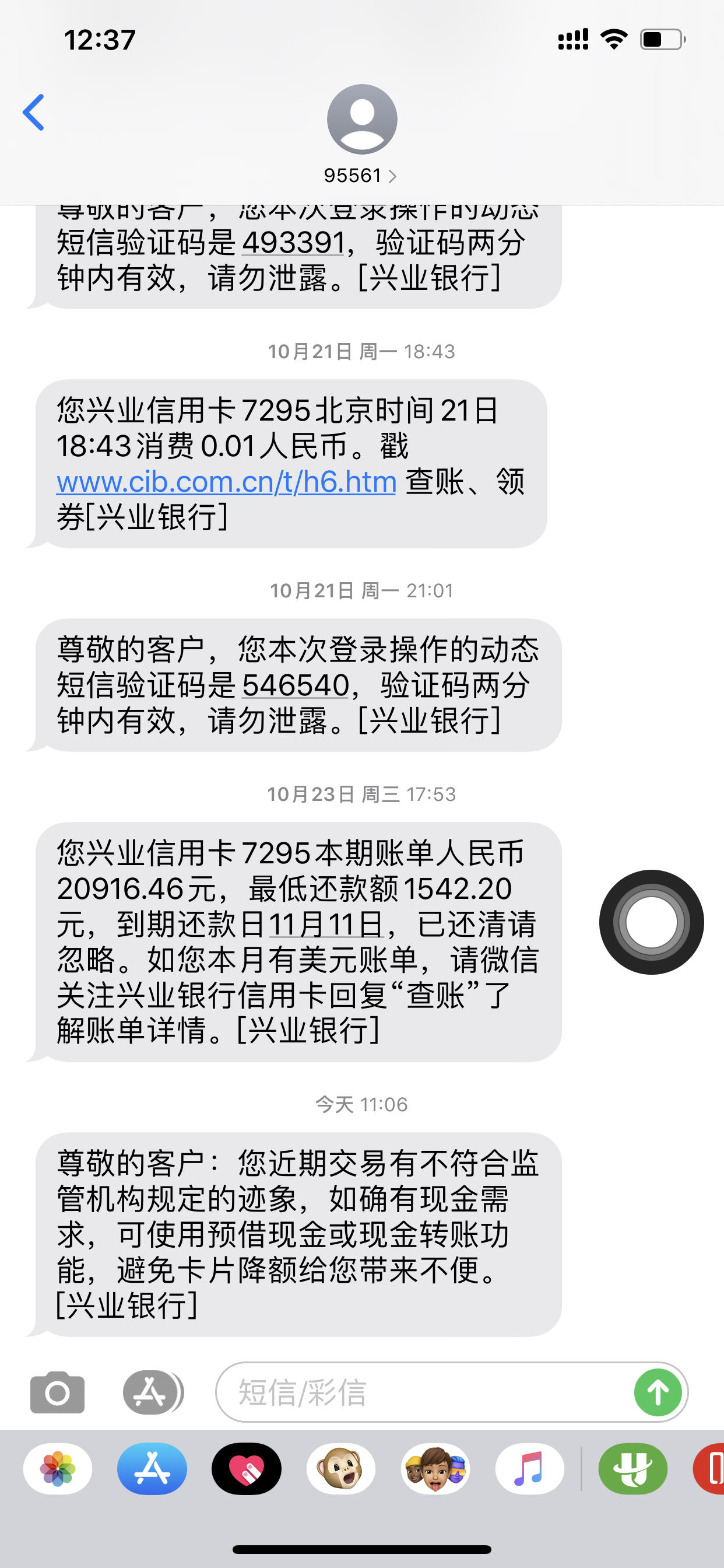Open the www.cib.com.cn/t/h6.htm link

[x=226, y=482]
